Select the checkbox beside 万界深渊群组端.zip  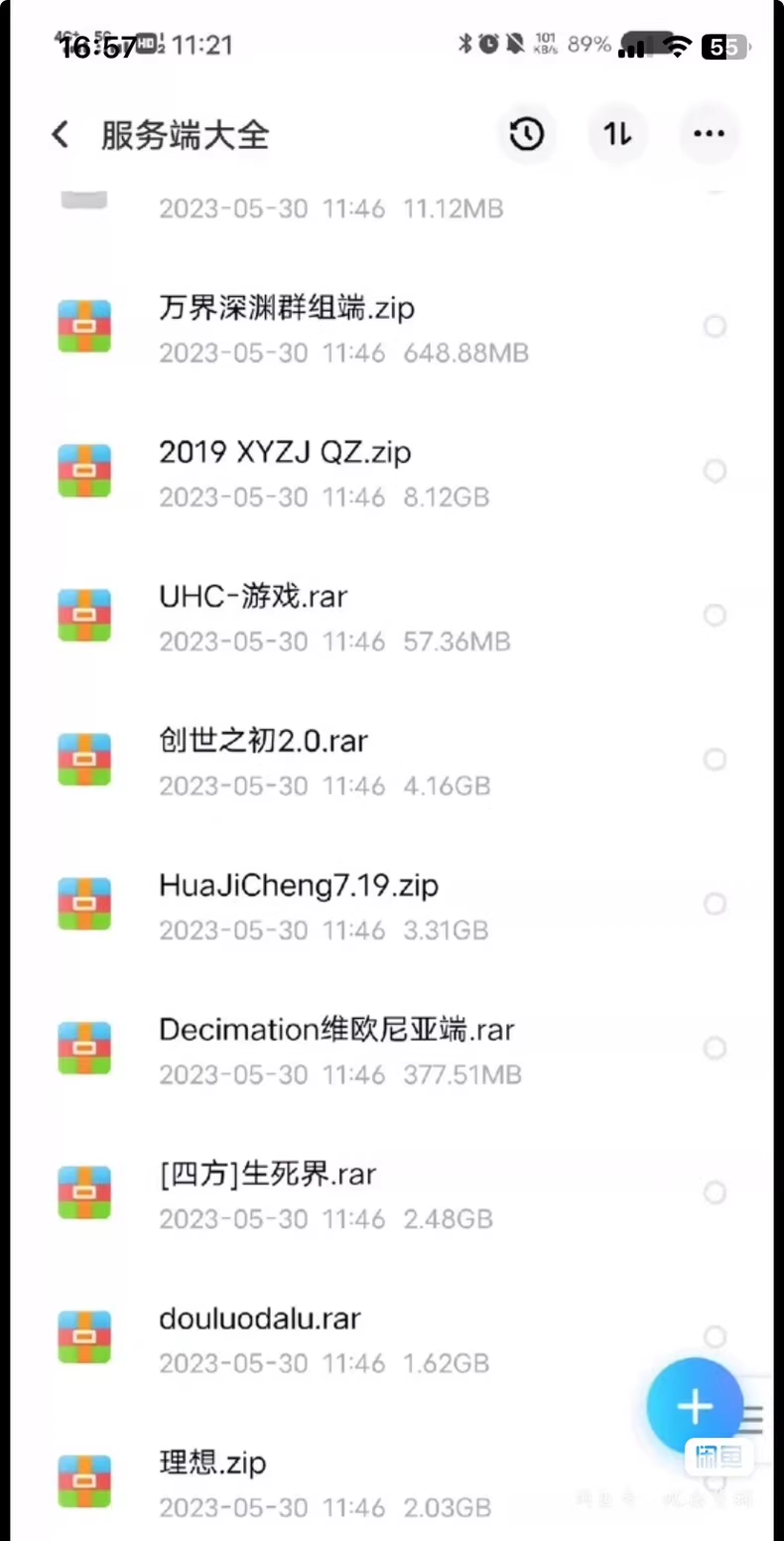(716, 327)
